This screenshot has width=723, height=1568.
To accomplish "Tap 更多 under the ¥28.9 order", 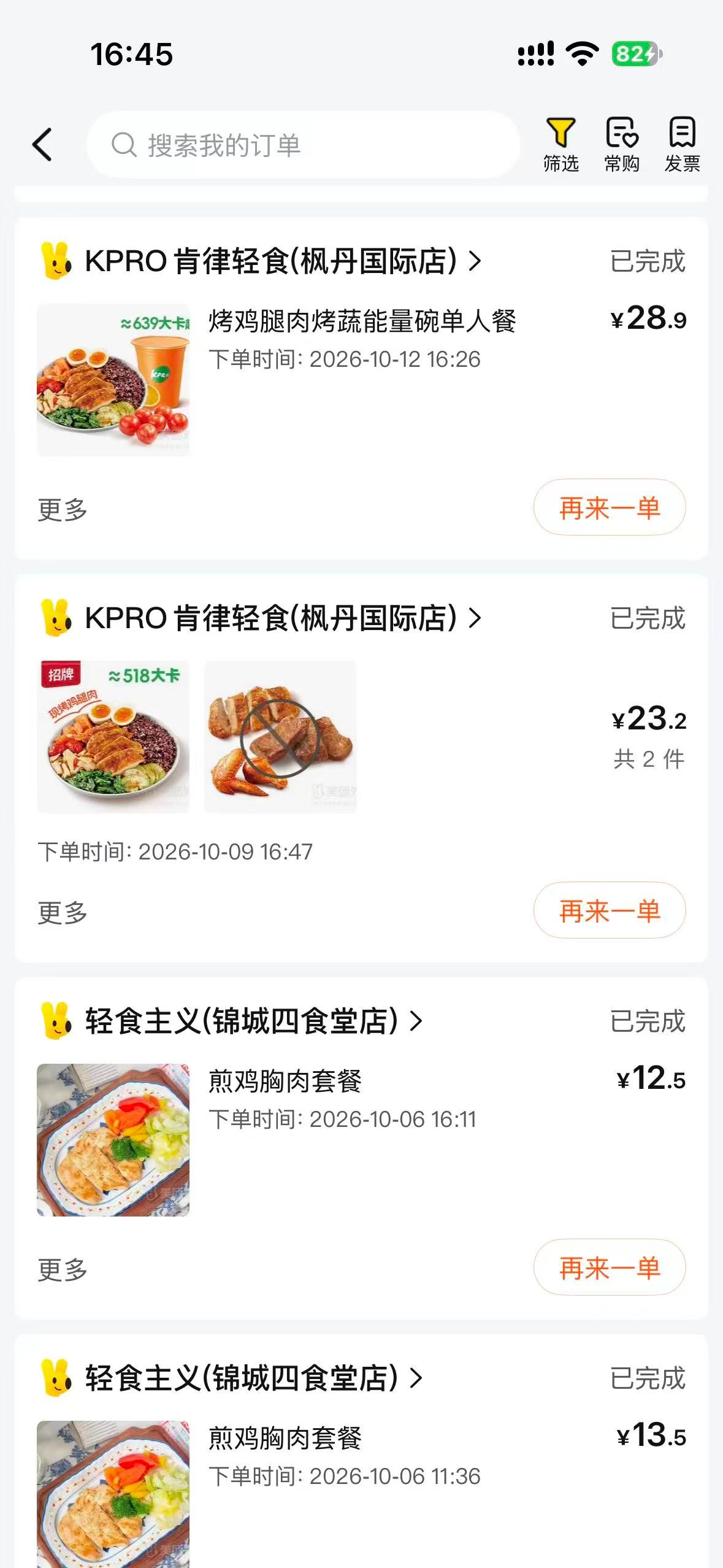I will (x=63, y=509).
